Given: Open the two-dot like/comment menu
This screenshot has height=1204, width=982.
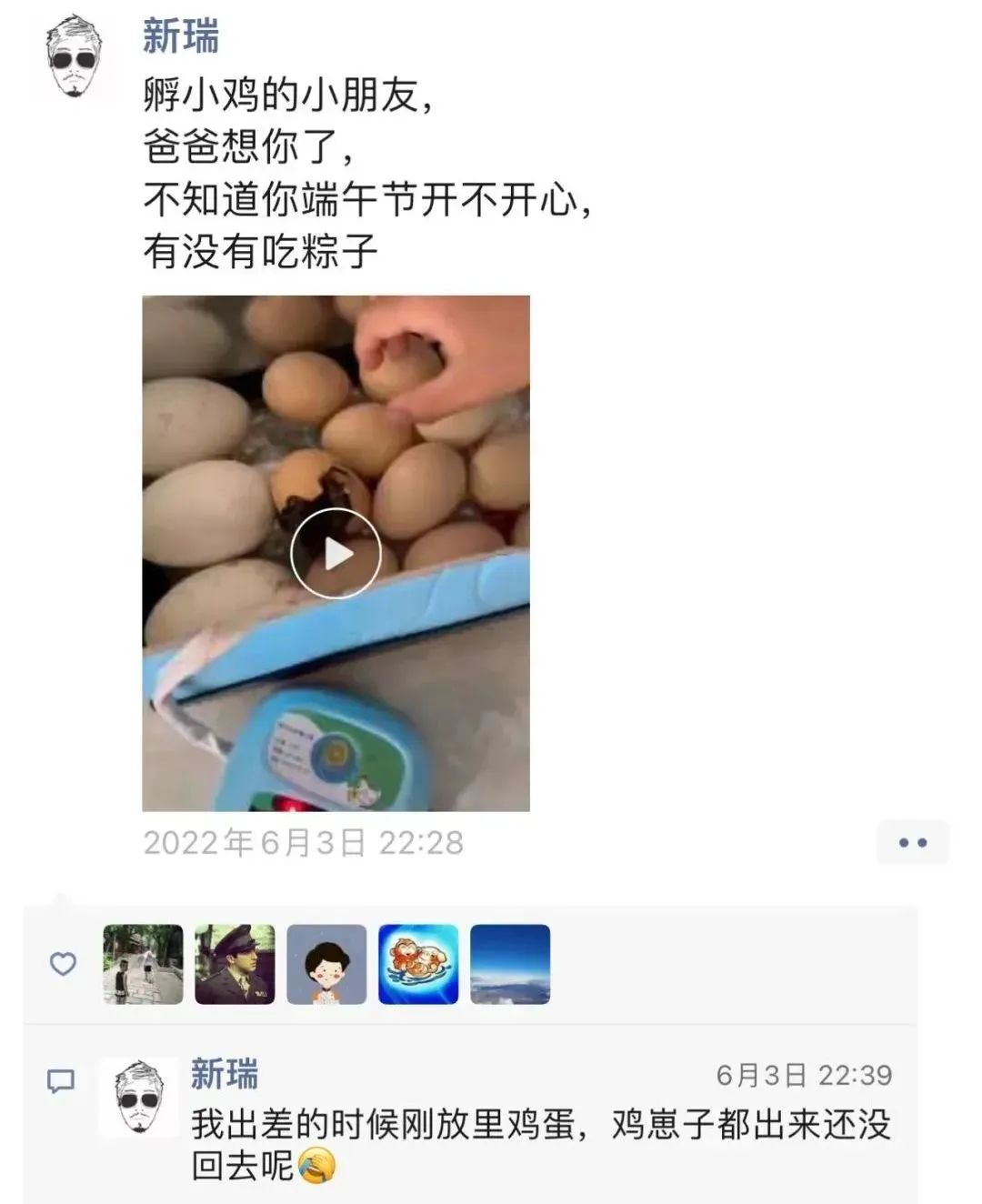Looking at the screenshot, I should 912,843.
